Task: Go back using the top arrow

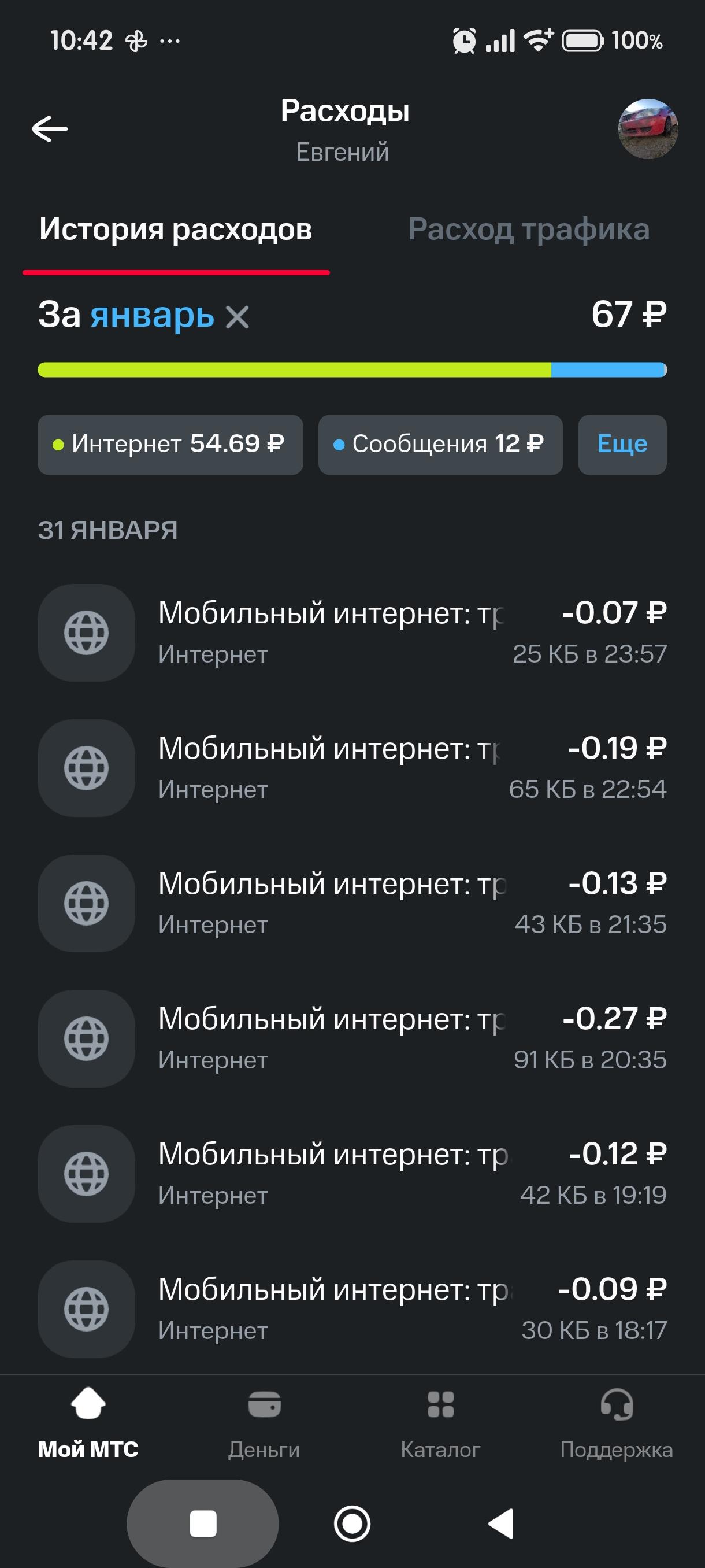Action: (50, 129)
